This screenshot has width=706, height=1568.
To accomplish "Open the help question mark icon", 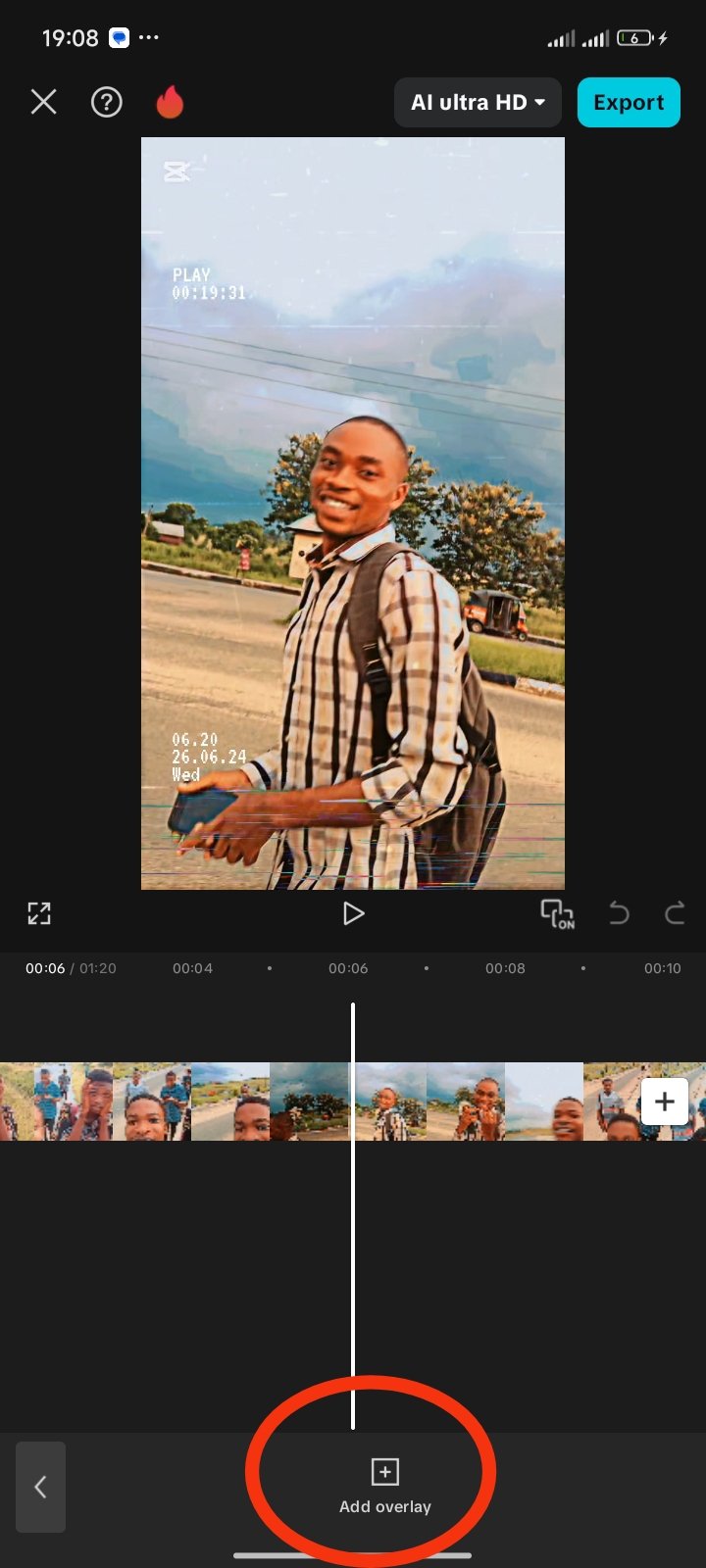I will coord(107,102).
